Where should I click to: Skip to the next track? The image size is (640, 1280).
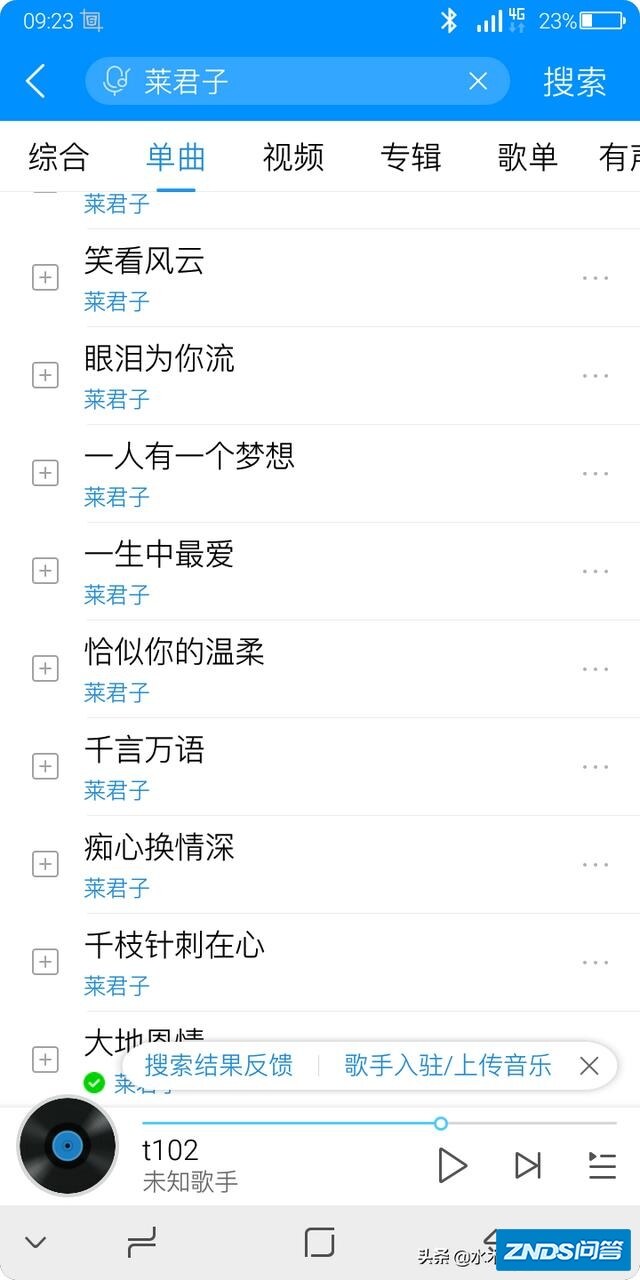click(527, 1165)
